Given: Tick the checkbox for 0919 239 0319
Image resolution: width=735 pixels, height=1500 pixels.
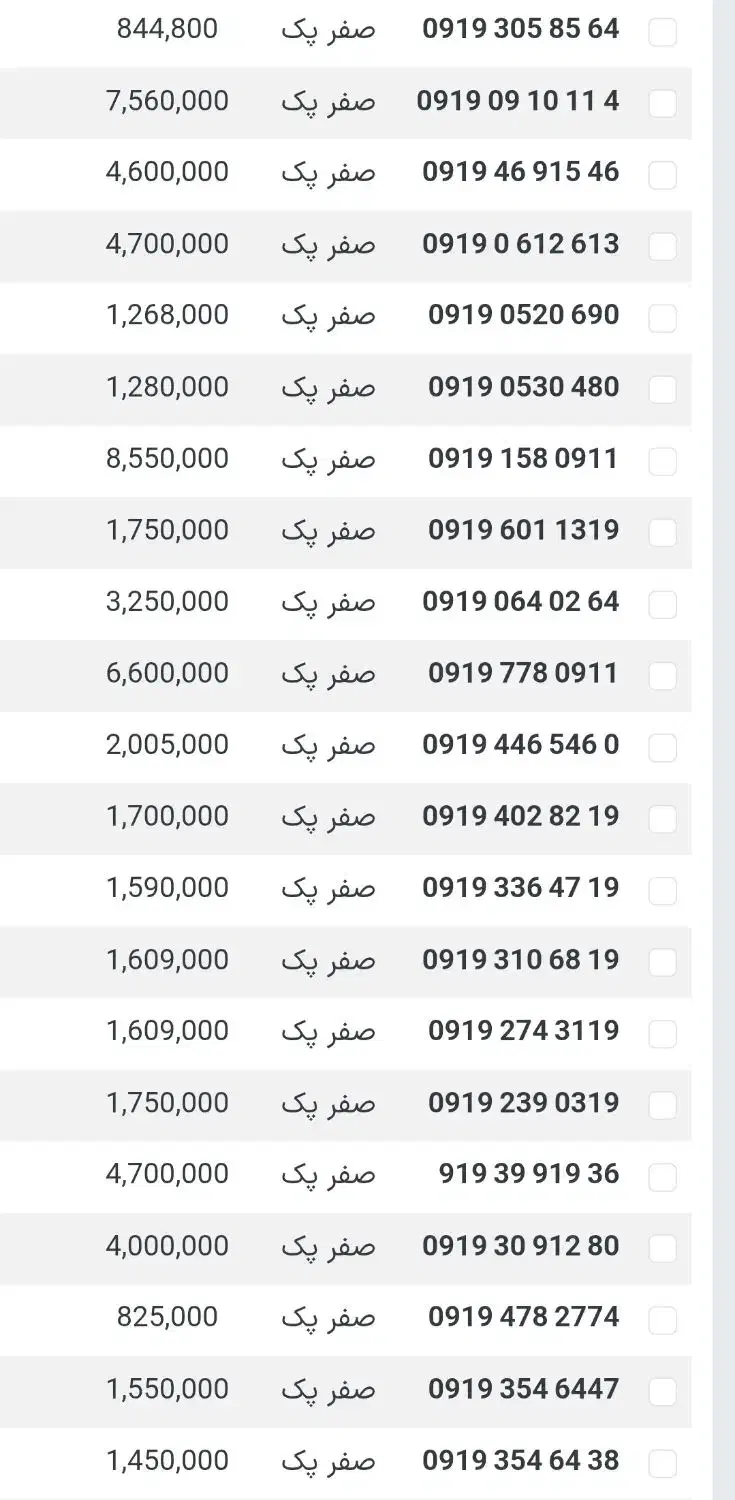Looking at the screenshot, I should pyautogui.click(x=662, y=1106).
